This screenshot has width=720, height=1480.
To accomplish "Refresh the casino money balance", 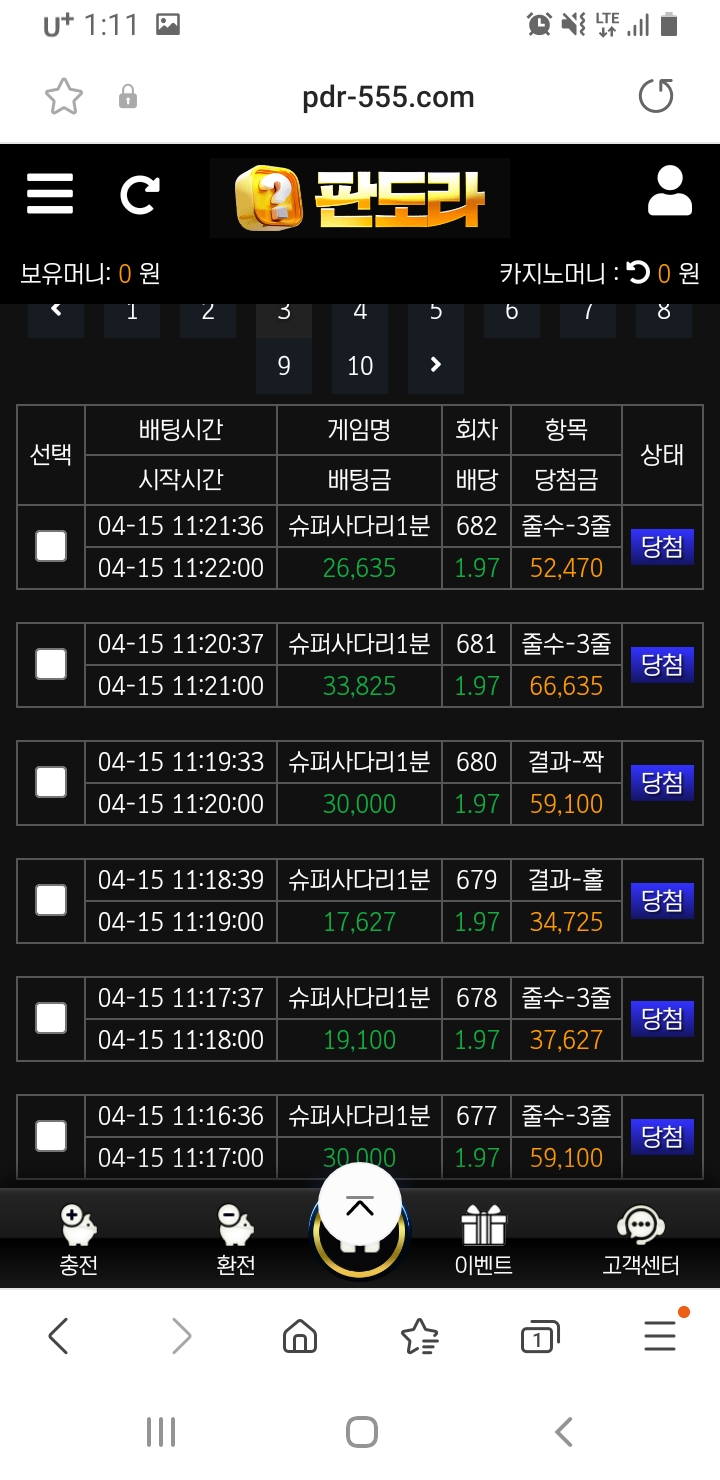I will 638,272.
